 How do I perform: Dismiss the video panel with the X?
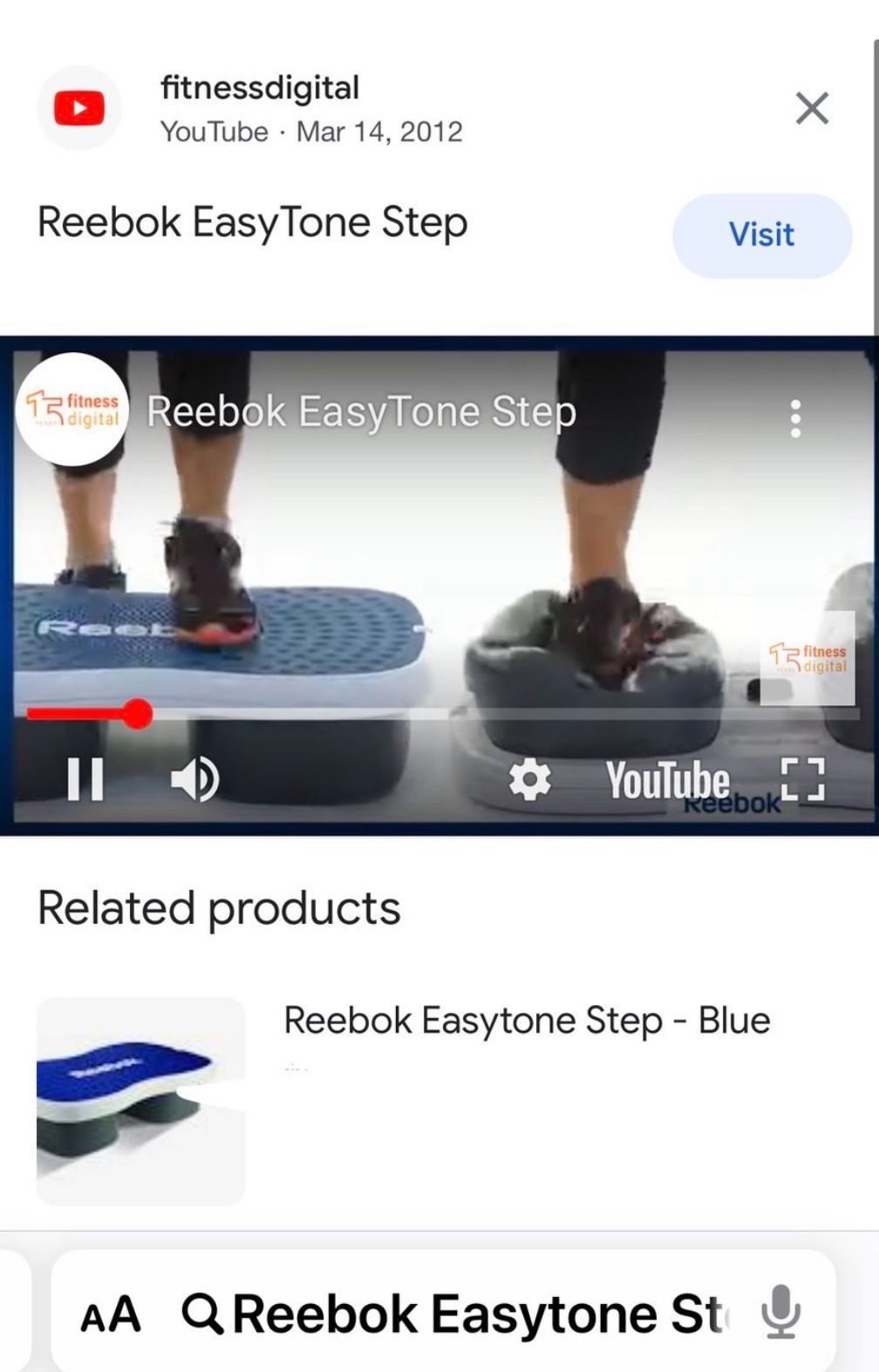pos(811,107)
